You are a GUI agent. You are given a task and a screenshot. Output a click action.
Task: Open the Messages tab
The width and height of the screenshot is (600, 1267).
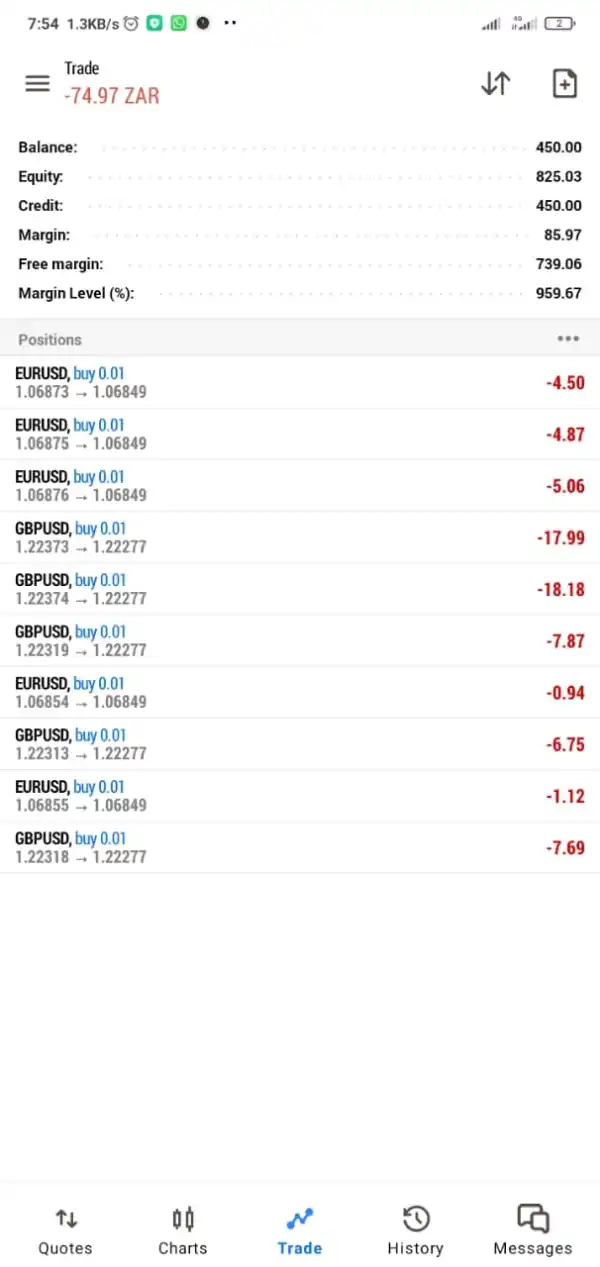click(533, 1231)
